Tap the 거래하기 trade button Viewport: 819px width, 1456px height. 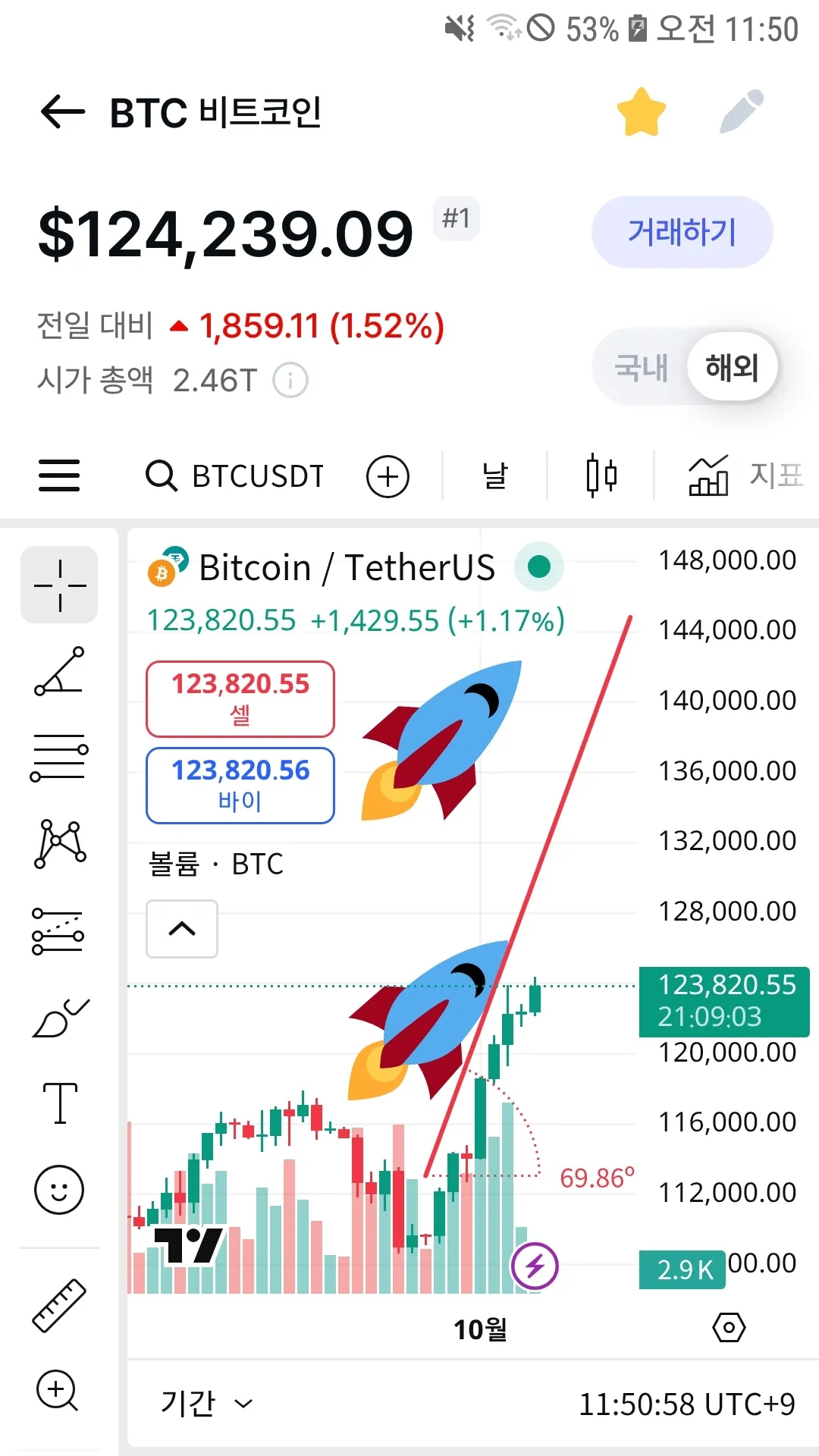[x=682, y=232]
